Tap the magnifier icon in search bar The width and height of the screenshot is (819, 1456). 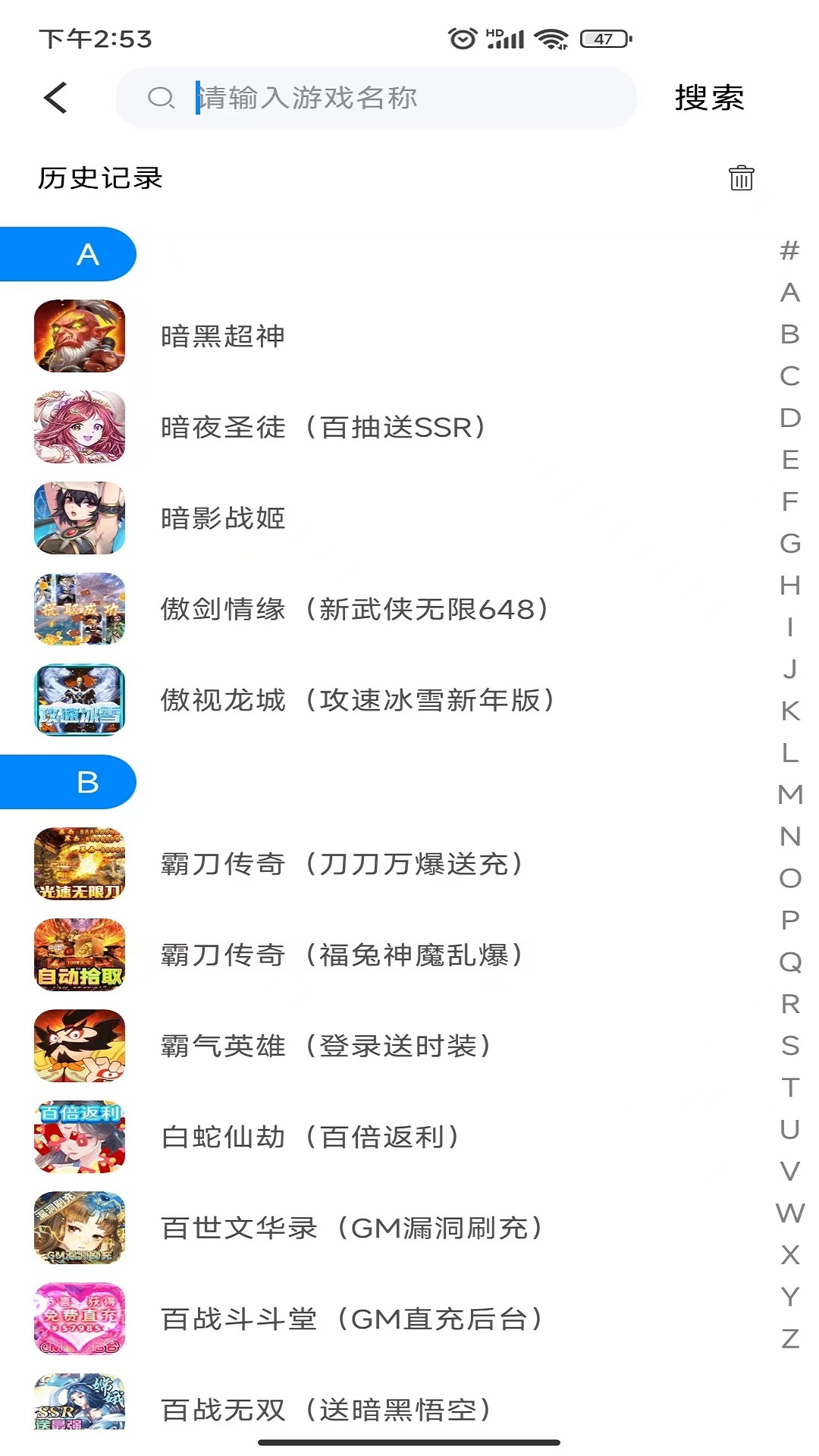pos(162,98)
